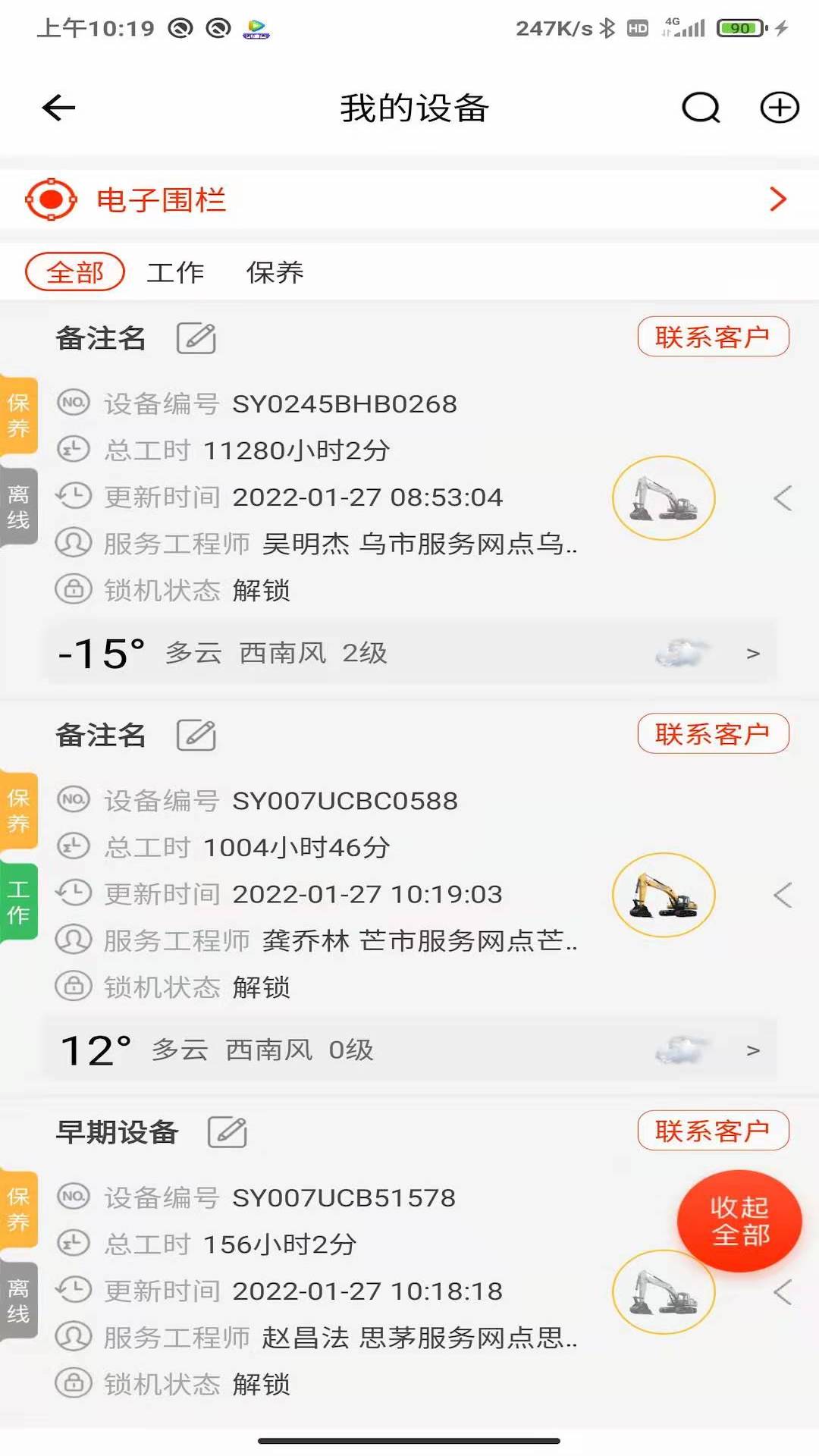Tap the plus icon to add new device
Viewport: 819px width, 1456px height.
point(778,108)
